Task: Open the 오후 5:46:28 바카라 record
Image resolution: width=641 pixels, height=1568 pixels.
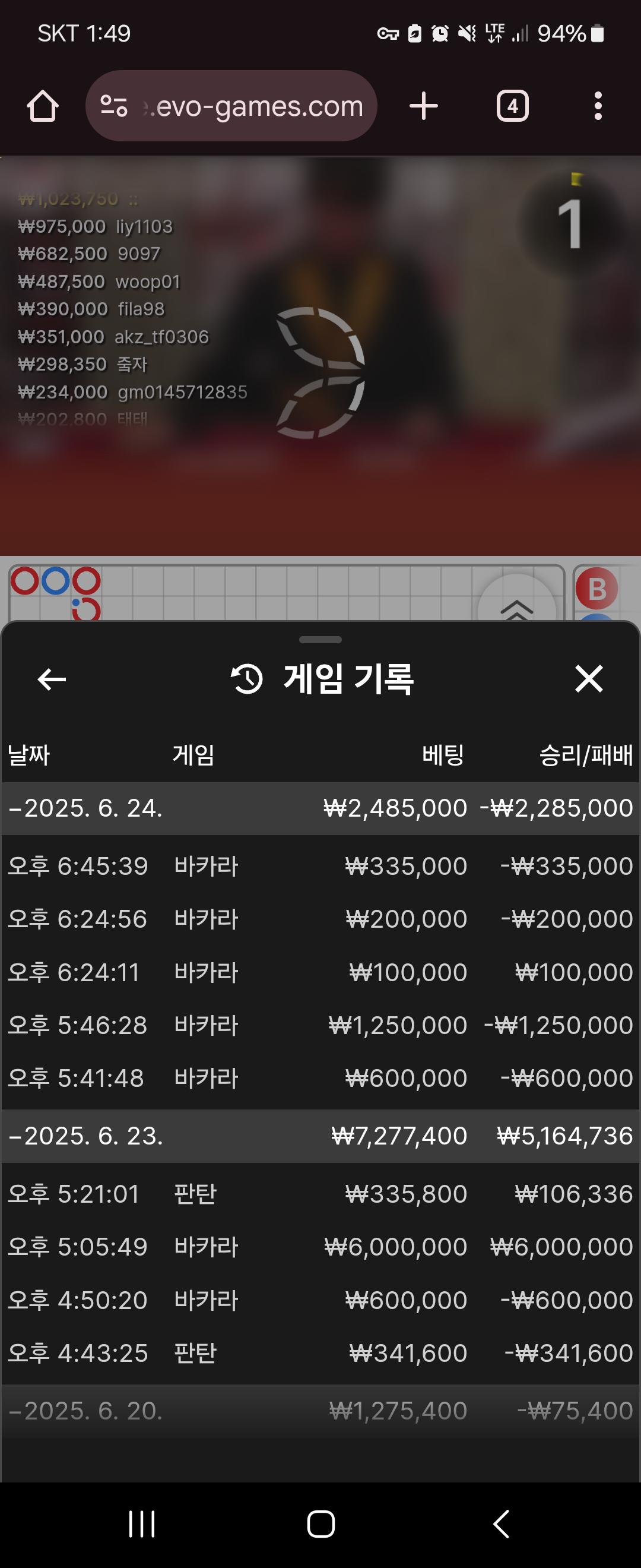Action: tap(320, 1025)
